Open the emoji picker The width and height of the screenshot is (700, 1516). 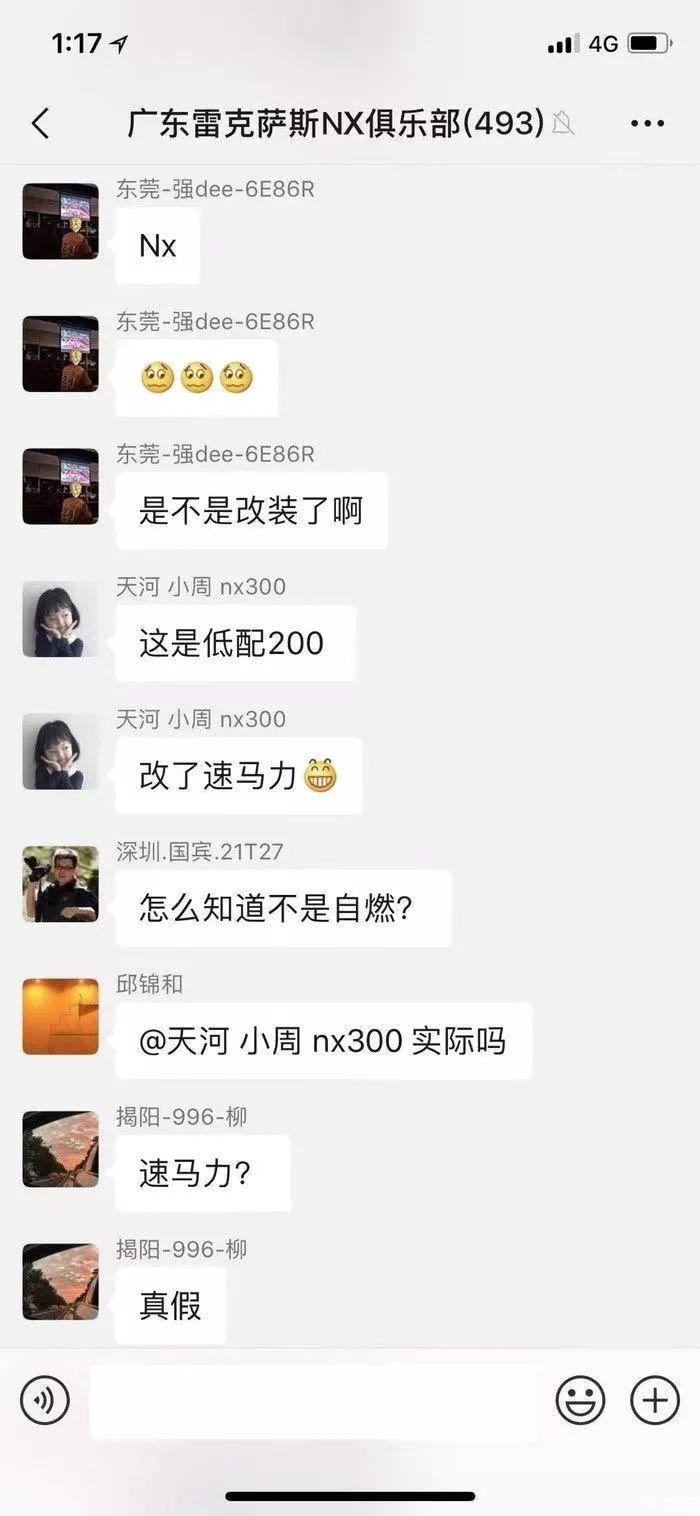(x=580, y=1399)
